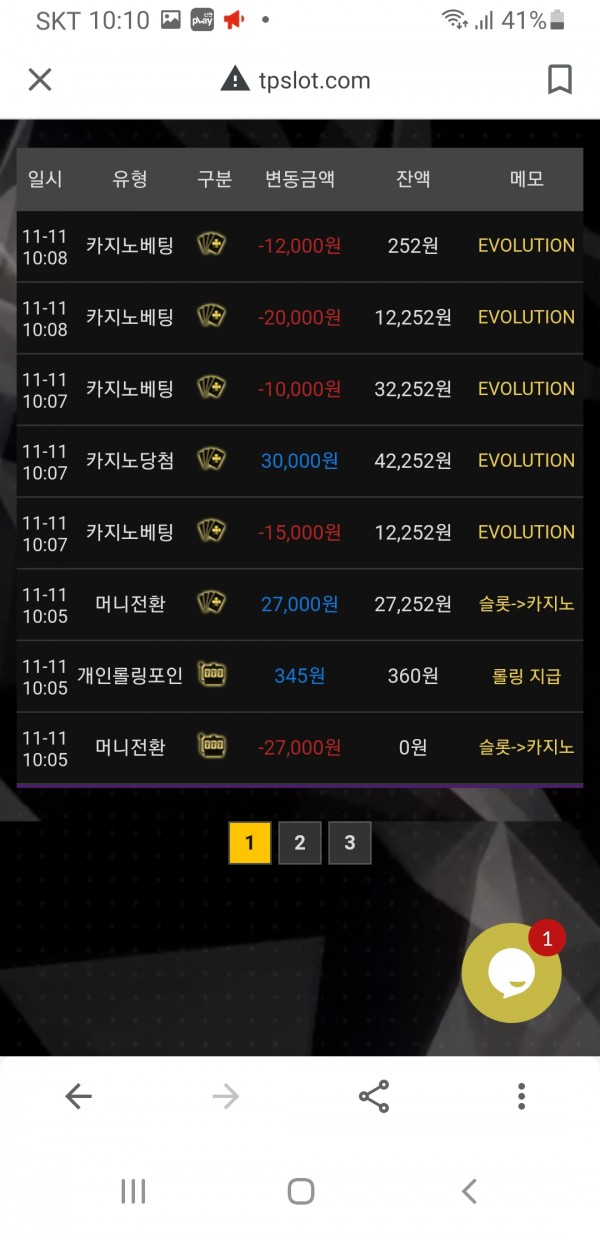
Task: Go to page 3 of the history
Action: click(x=349, y=843)
